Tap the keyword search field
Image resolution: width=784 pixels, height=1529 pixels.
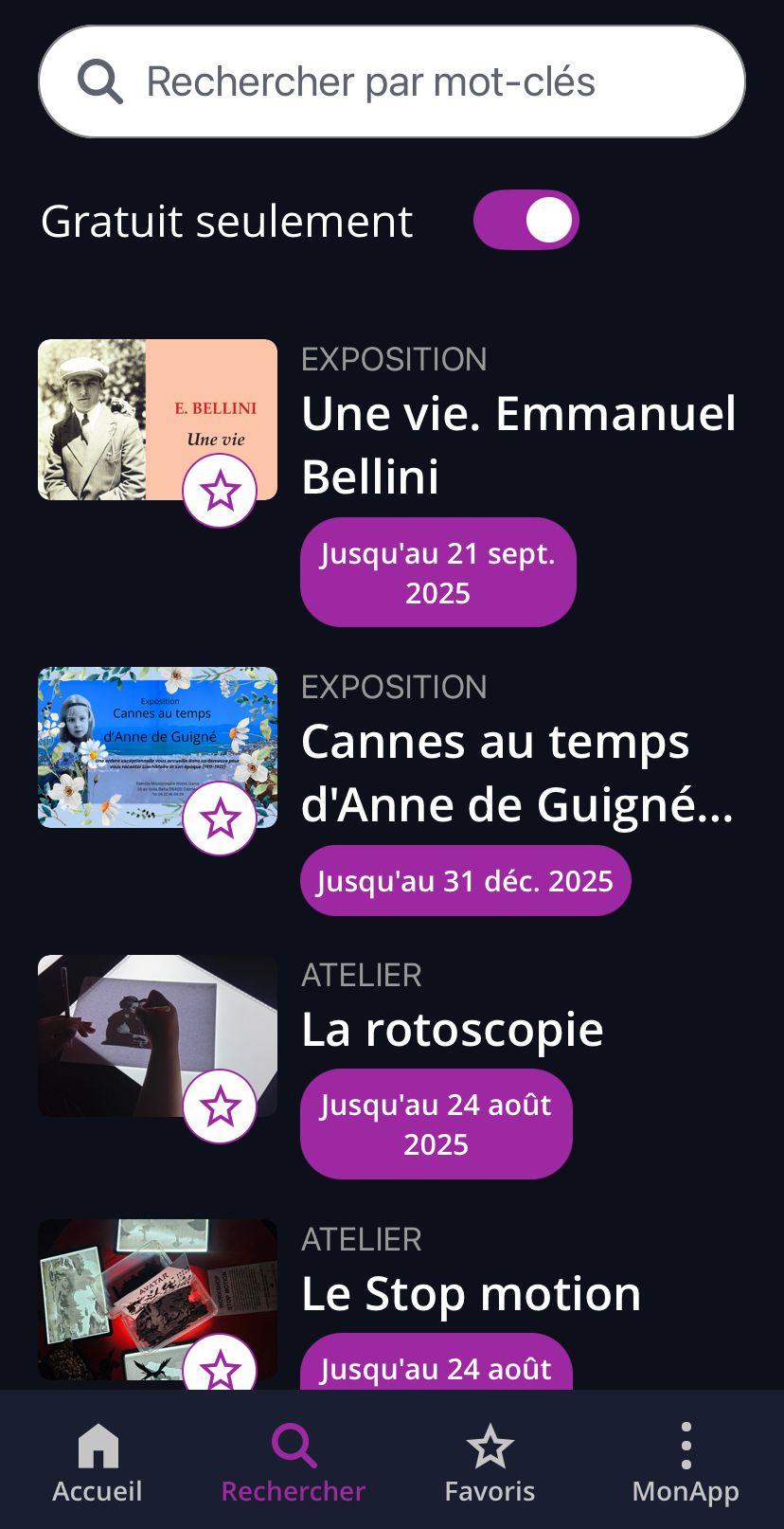pyautogui.click(x=392, y=81)
